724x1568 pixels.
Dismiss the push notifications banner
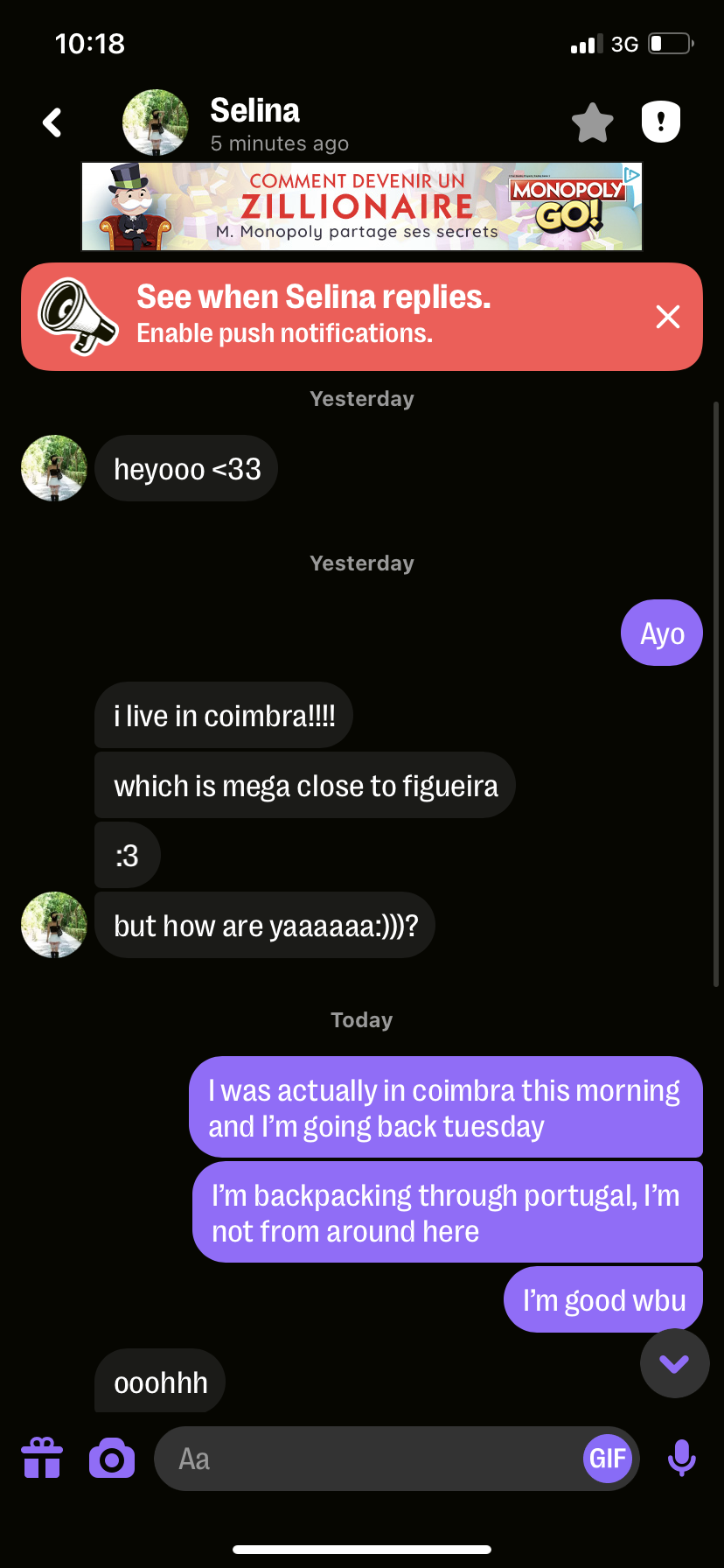[x=668, y=317]
